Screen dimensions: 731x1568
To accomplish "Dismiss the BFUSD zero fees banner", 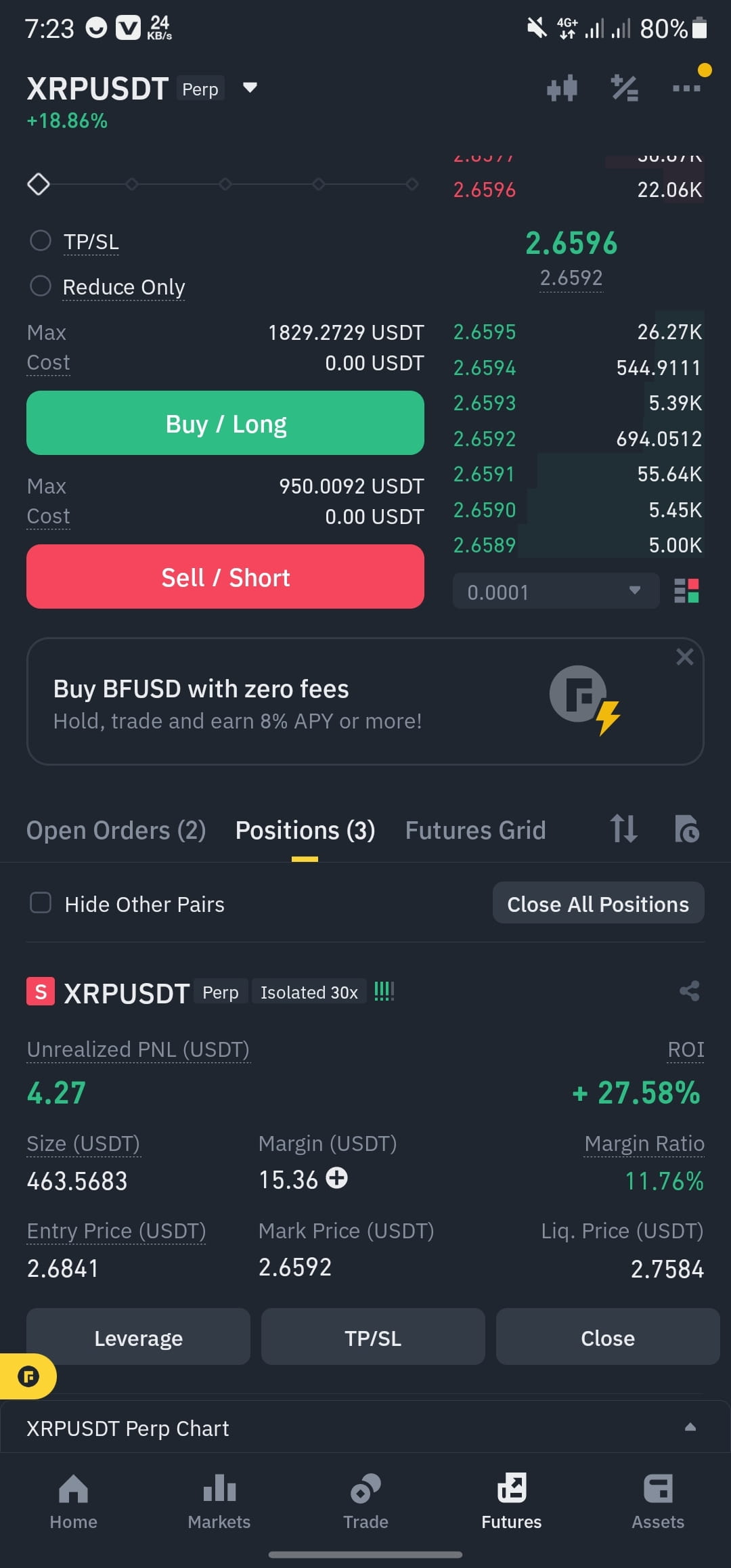I will point(685,657).
